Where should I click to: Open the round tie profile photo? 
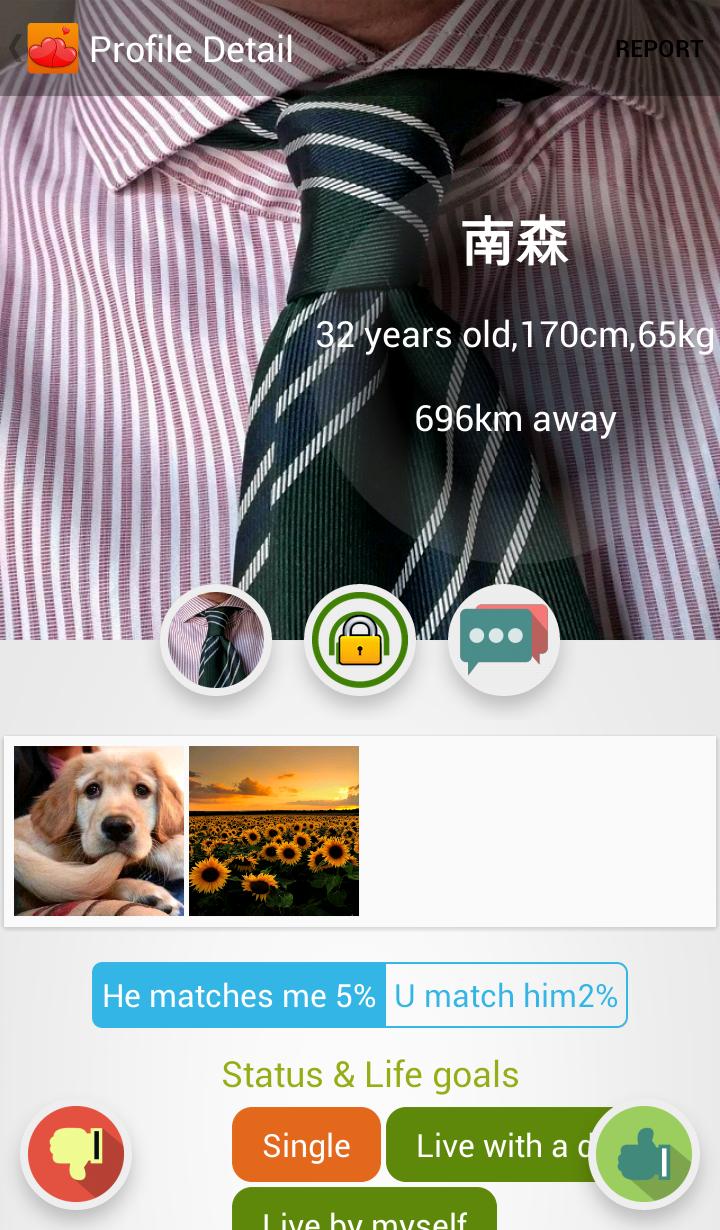click(216, 640)
